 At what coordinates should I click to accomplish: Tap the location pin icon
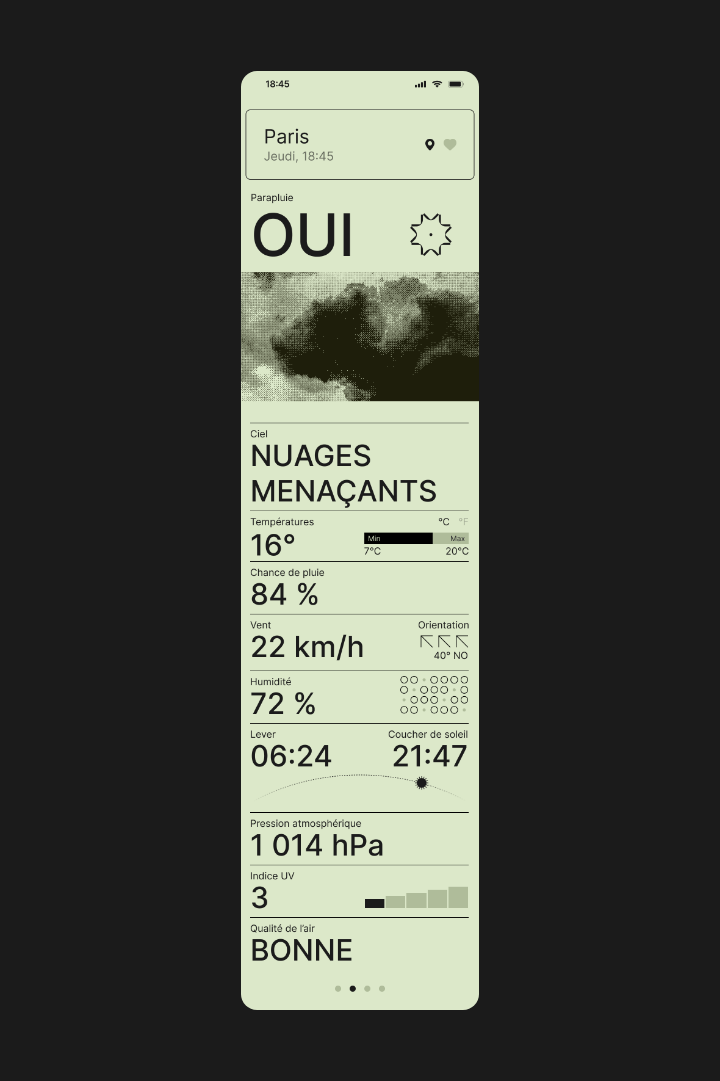pos(430,145)
